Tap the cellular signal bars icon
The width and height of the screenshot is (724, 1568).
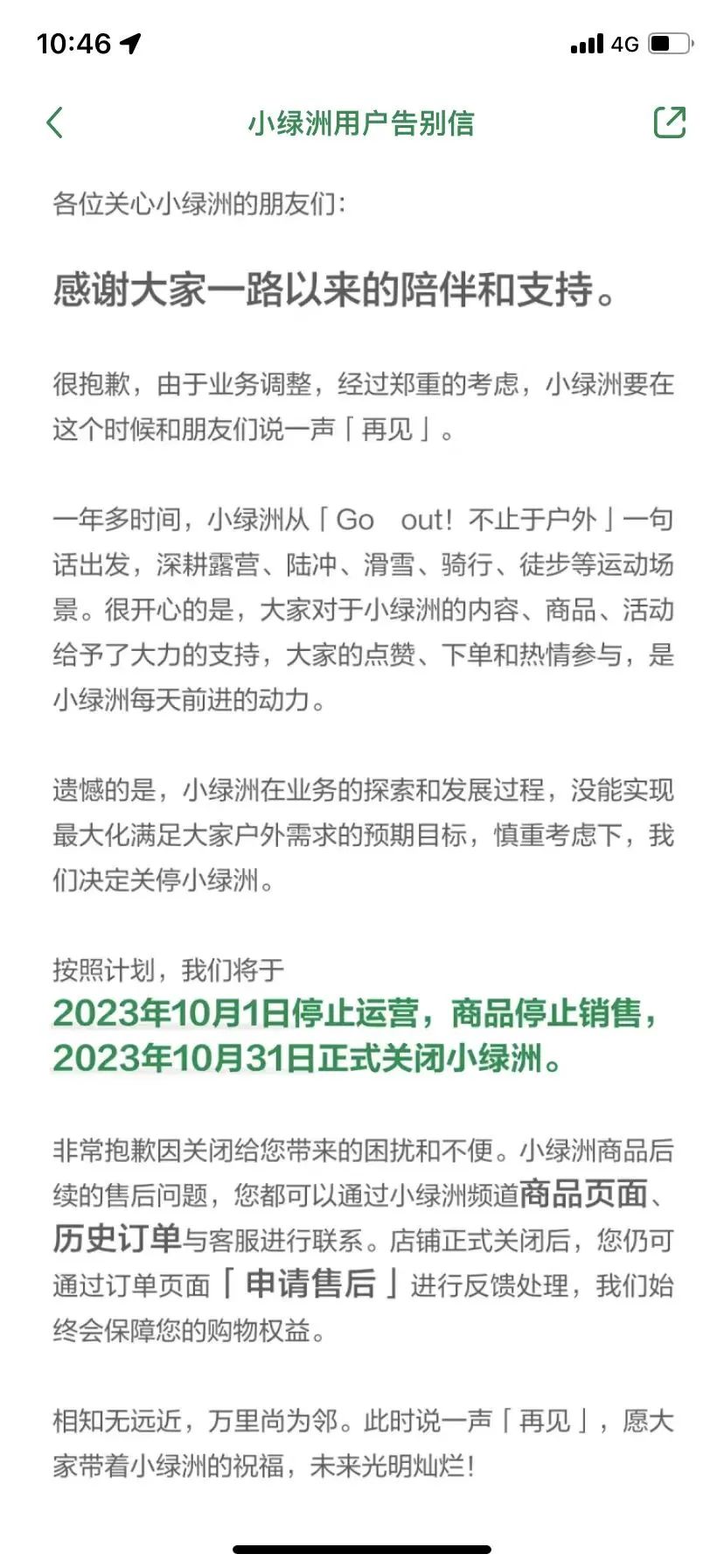click(x=587, y=45)
